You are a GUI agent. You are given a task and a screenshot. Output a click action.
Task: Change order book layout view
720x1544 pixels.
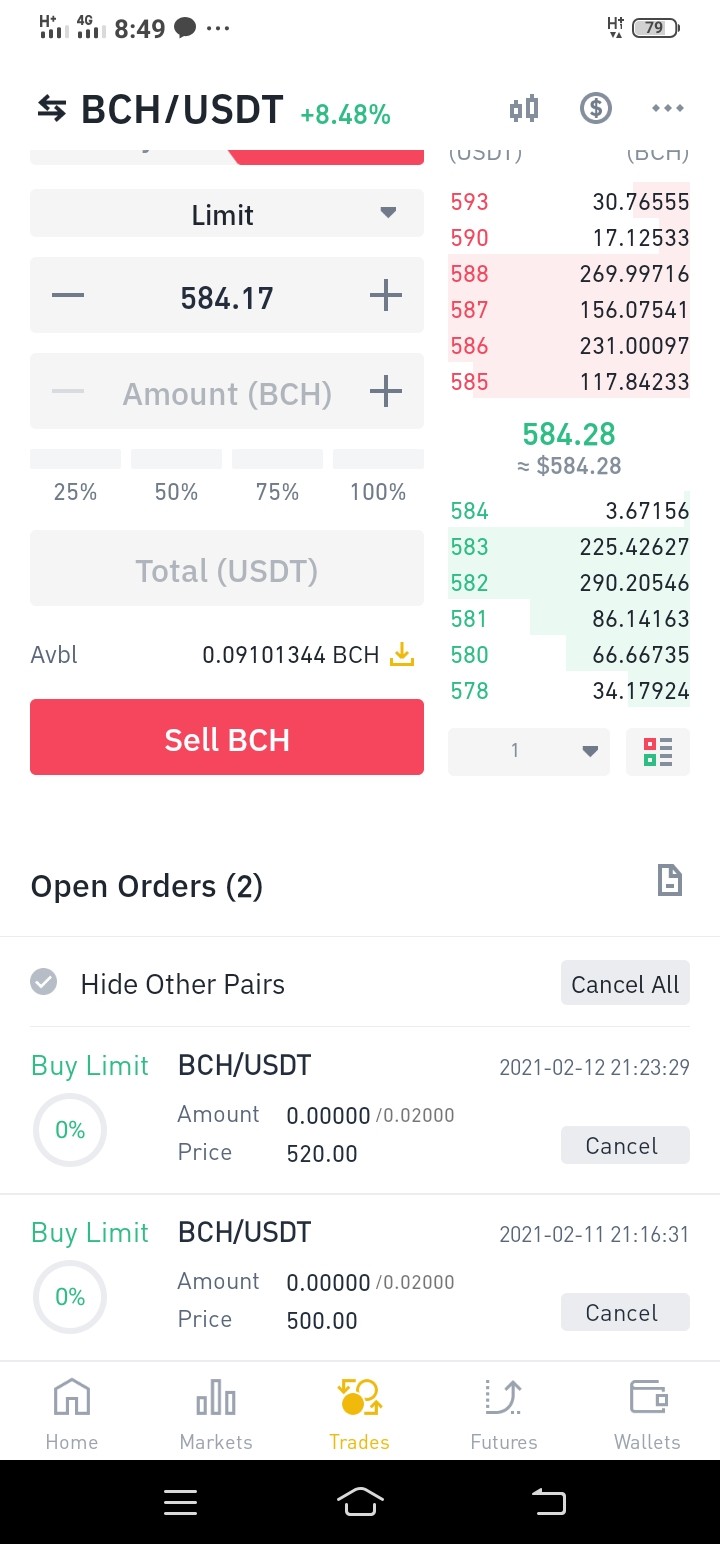pos(658,752)
